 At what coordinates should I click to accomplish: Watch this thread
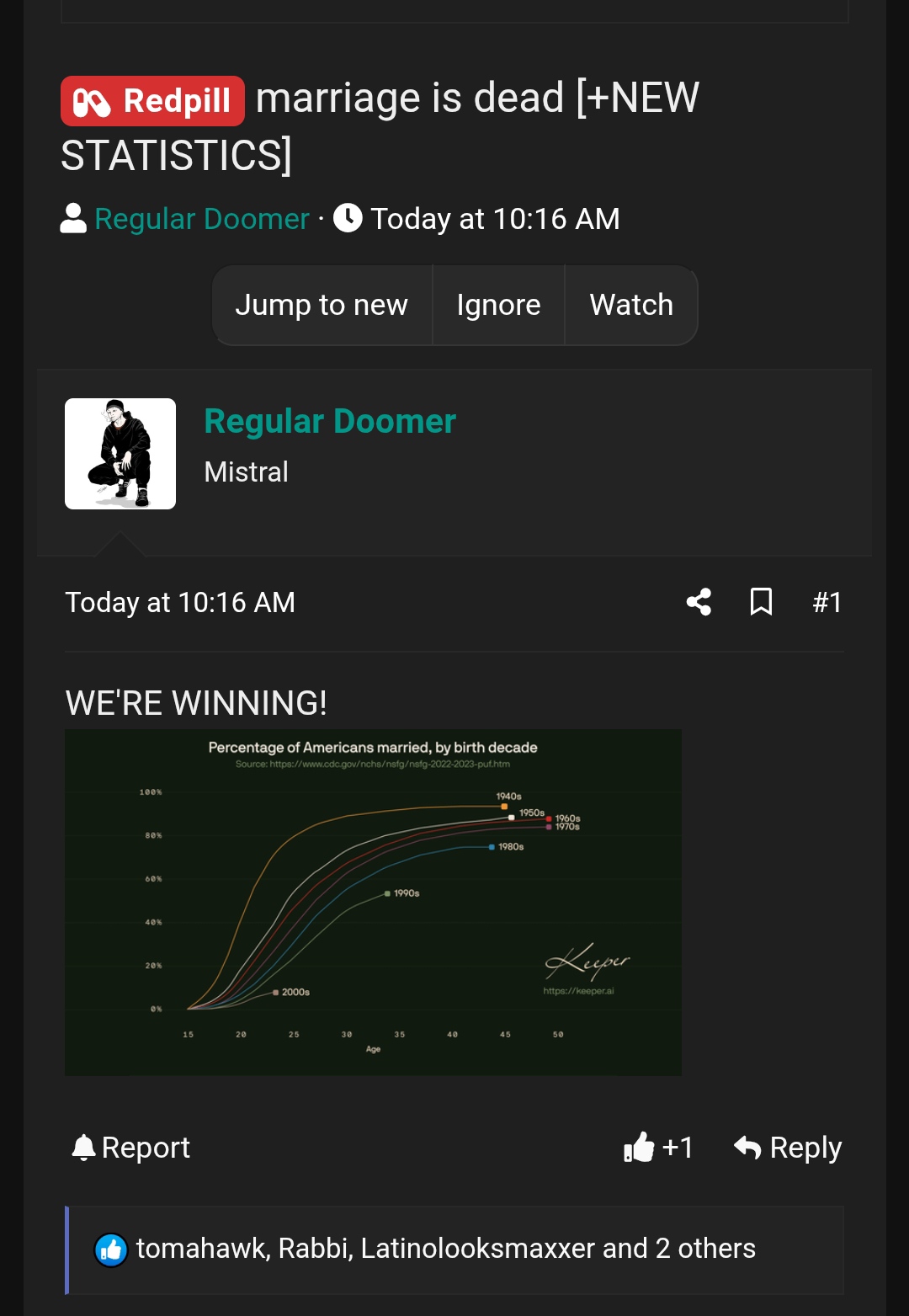(631, 305)
